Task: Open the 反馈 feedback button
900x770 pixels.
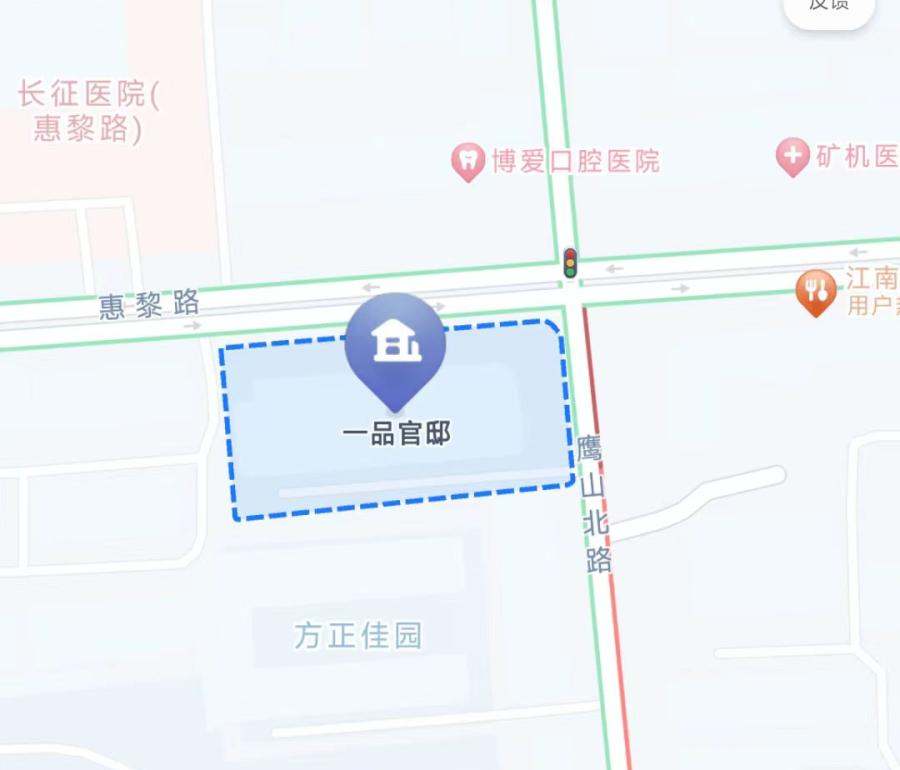Action: (829, 8)
